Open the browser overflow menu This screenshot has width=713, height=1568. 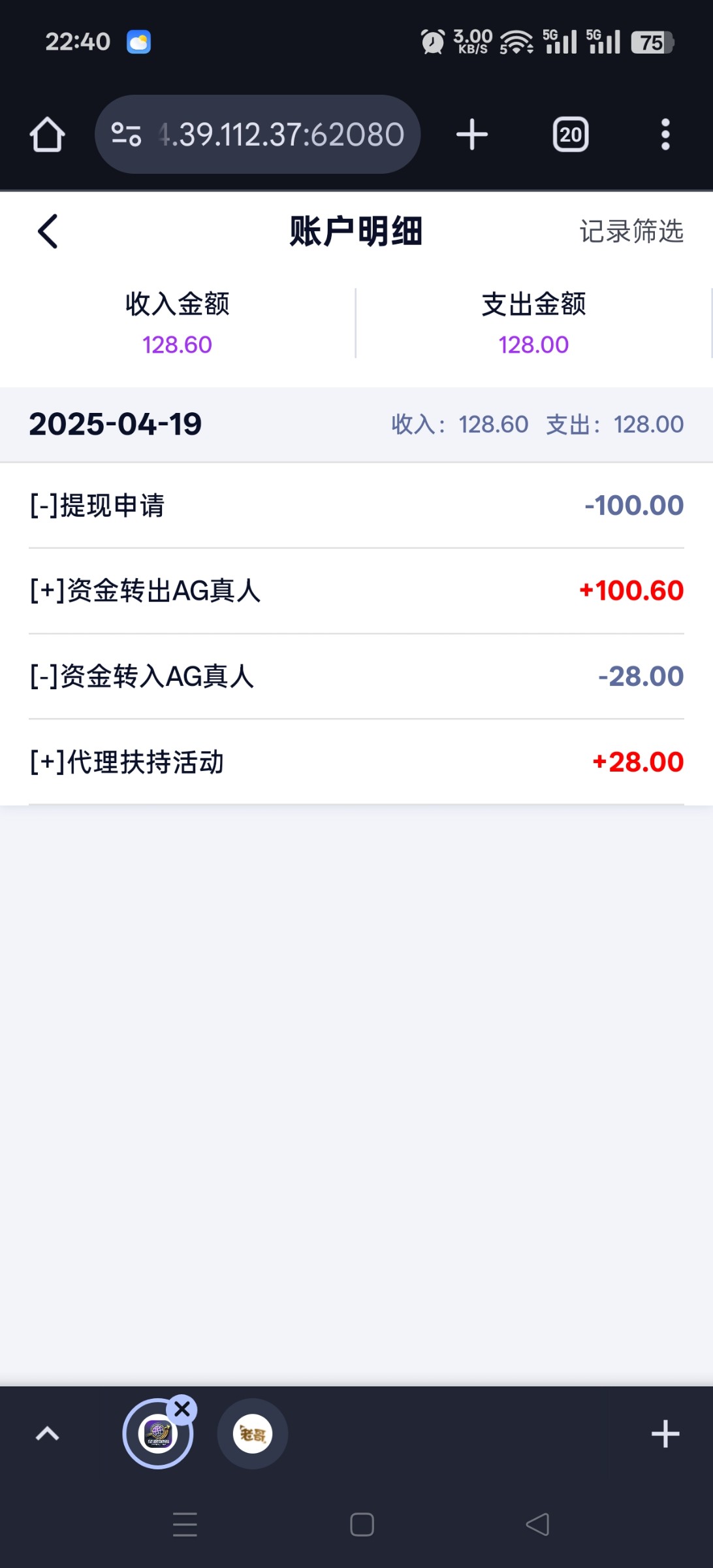(x=665, y=135)
